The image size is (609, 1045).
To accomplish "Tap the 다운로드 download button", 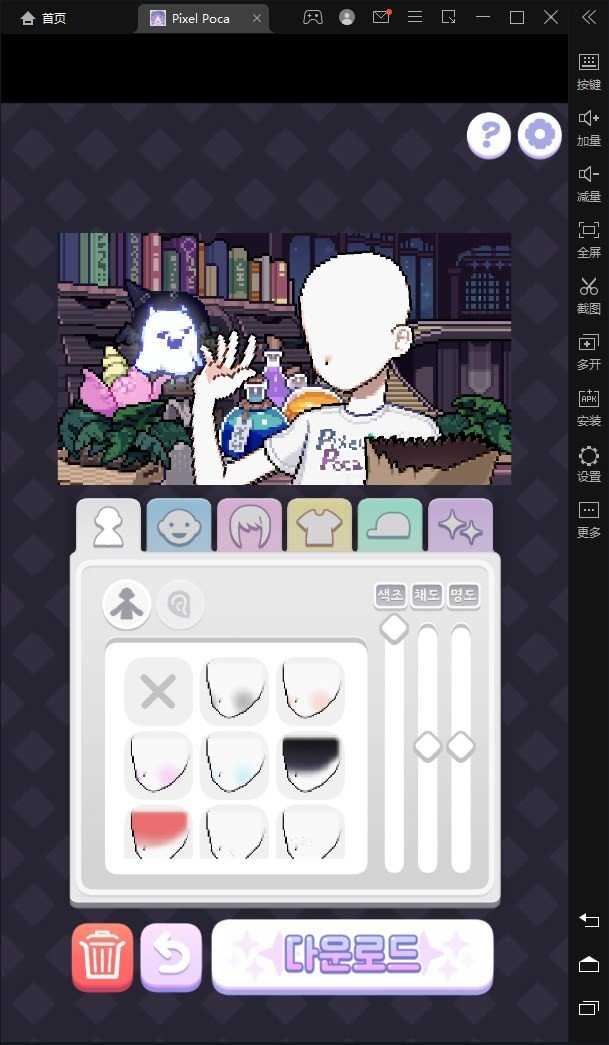I will click(x=352, y=955).
